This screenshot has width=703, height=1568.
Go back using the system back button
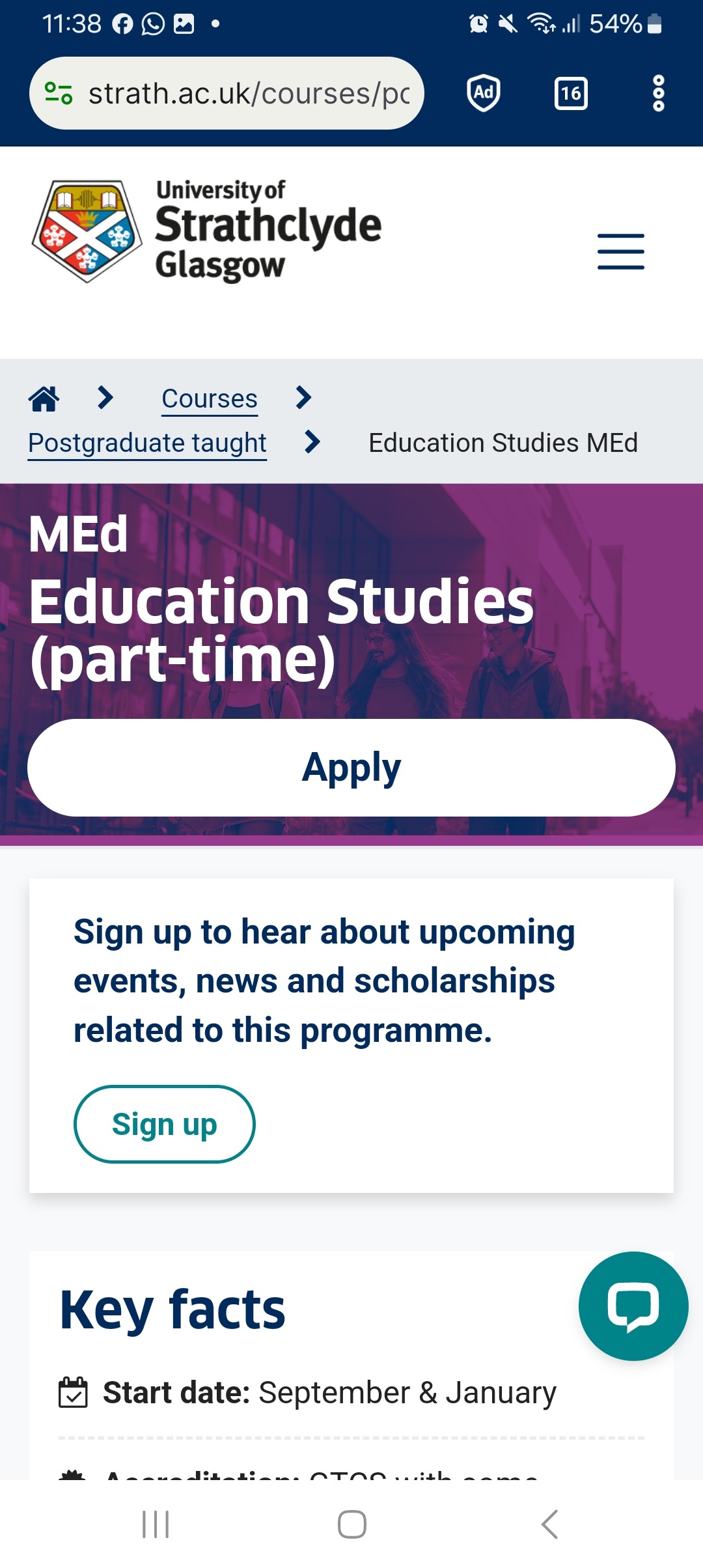(x=549, y=1524)
